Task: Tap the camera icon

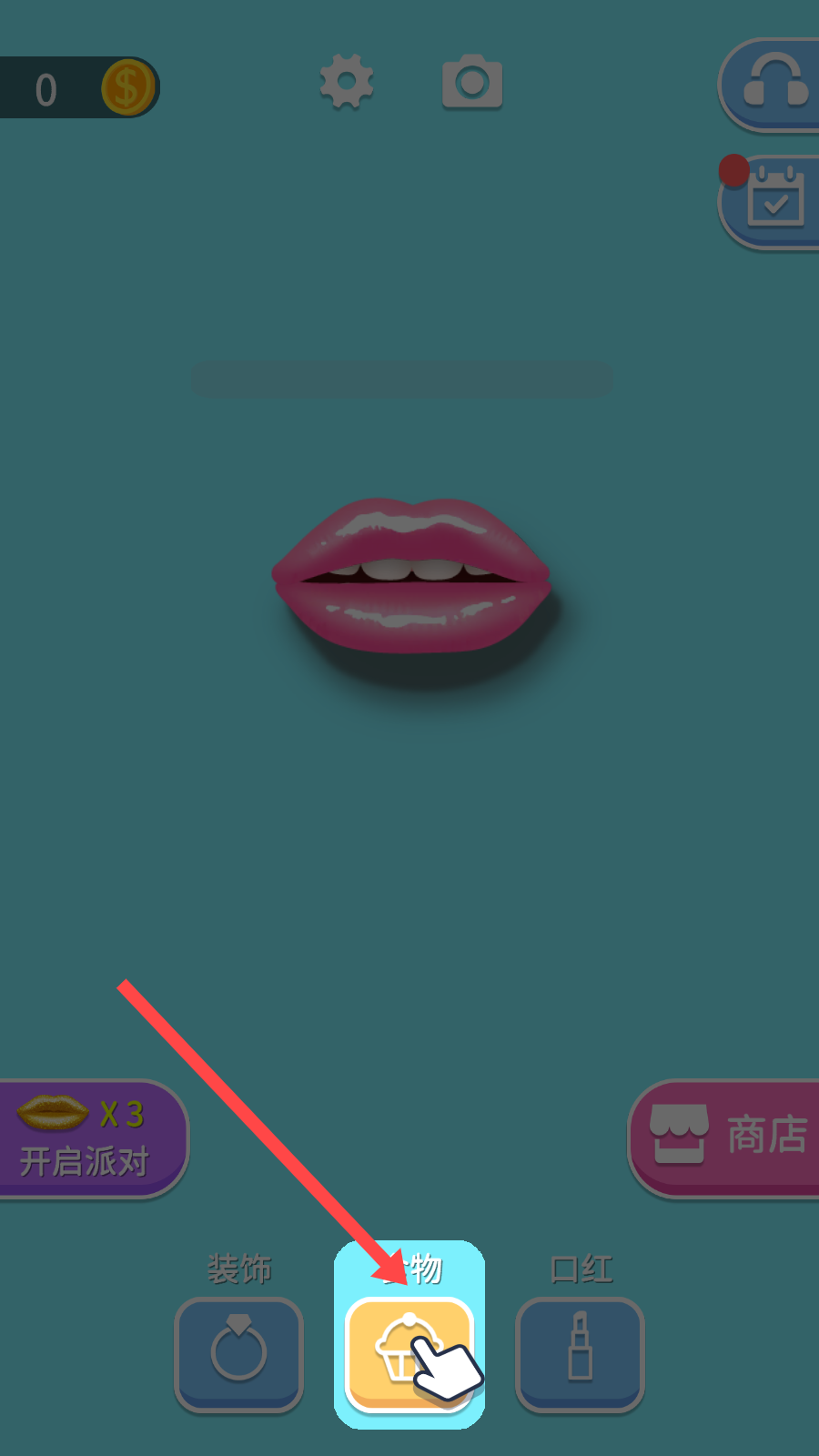Action: tap(472, 83)
